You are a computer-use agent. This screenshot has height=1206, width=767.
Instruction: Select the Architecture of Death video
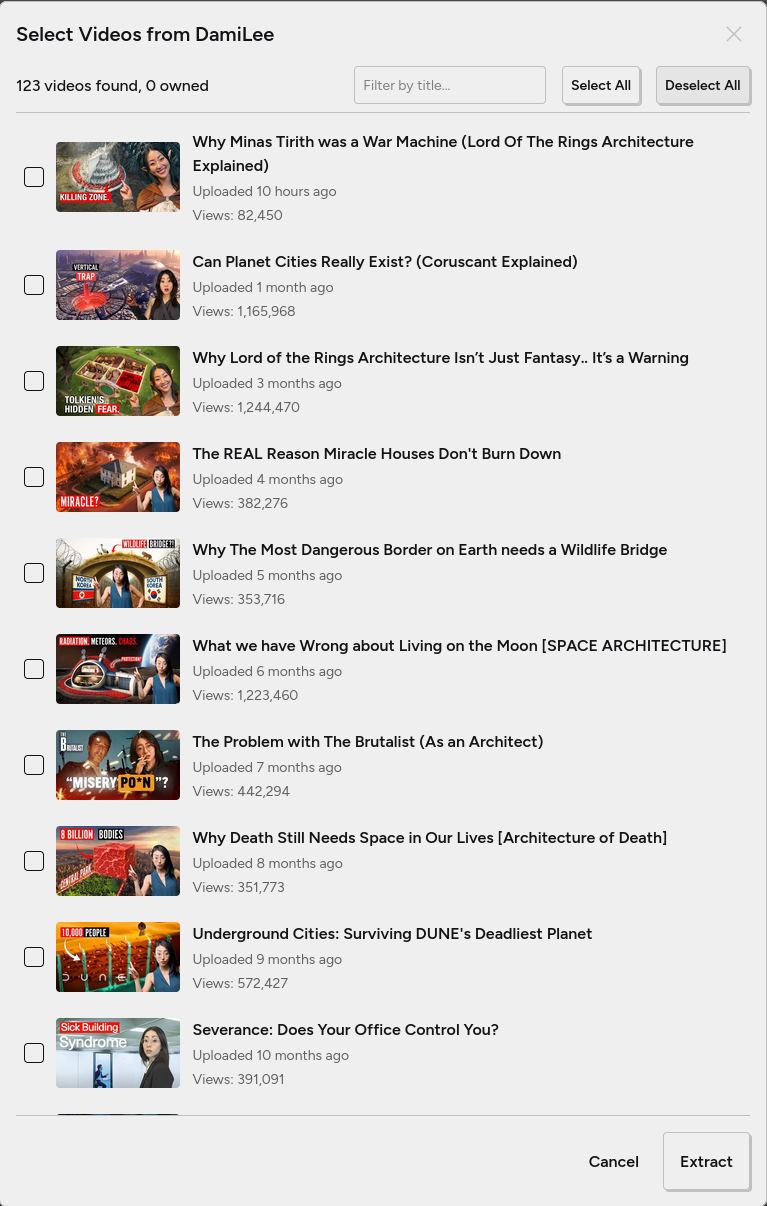[x=34, y=861]
